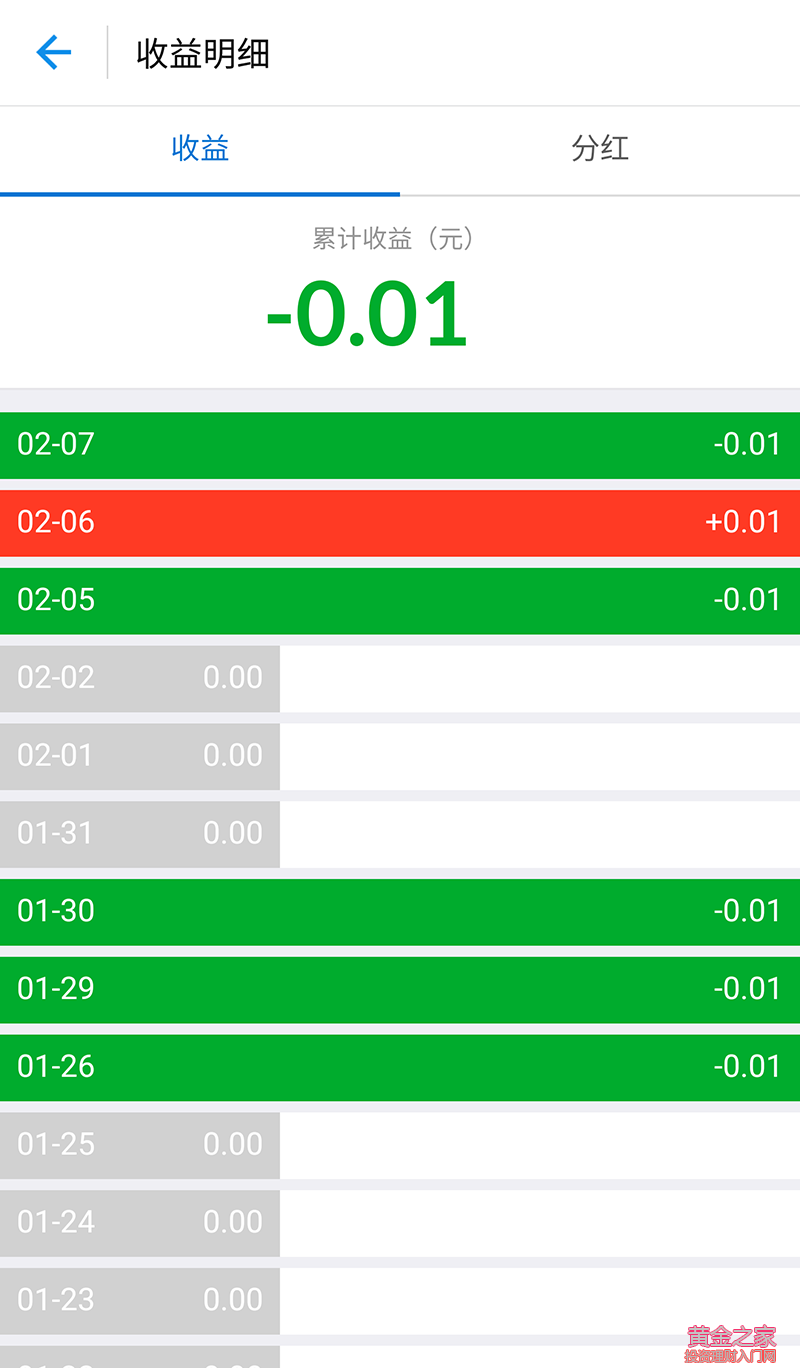Screen dimensions: 800x1368
Task: Switch to the 分红 tab
Action: [600, 149]
